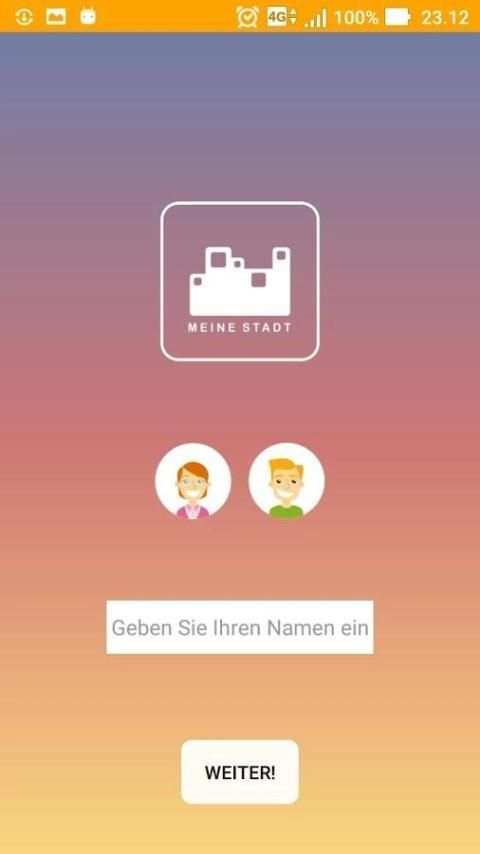
Task: Choose the male avatar in green shirt
Action: pyautogui.click(x=287, y=481)
